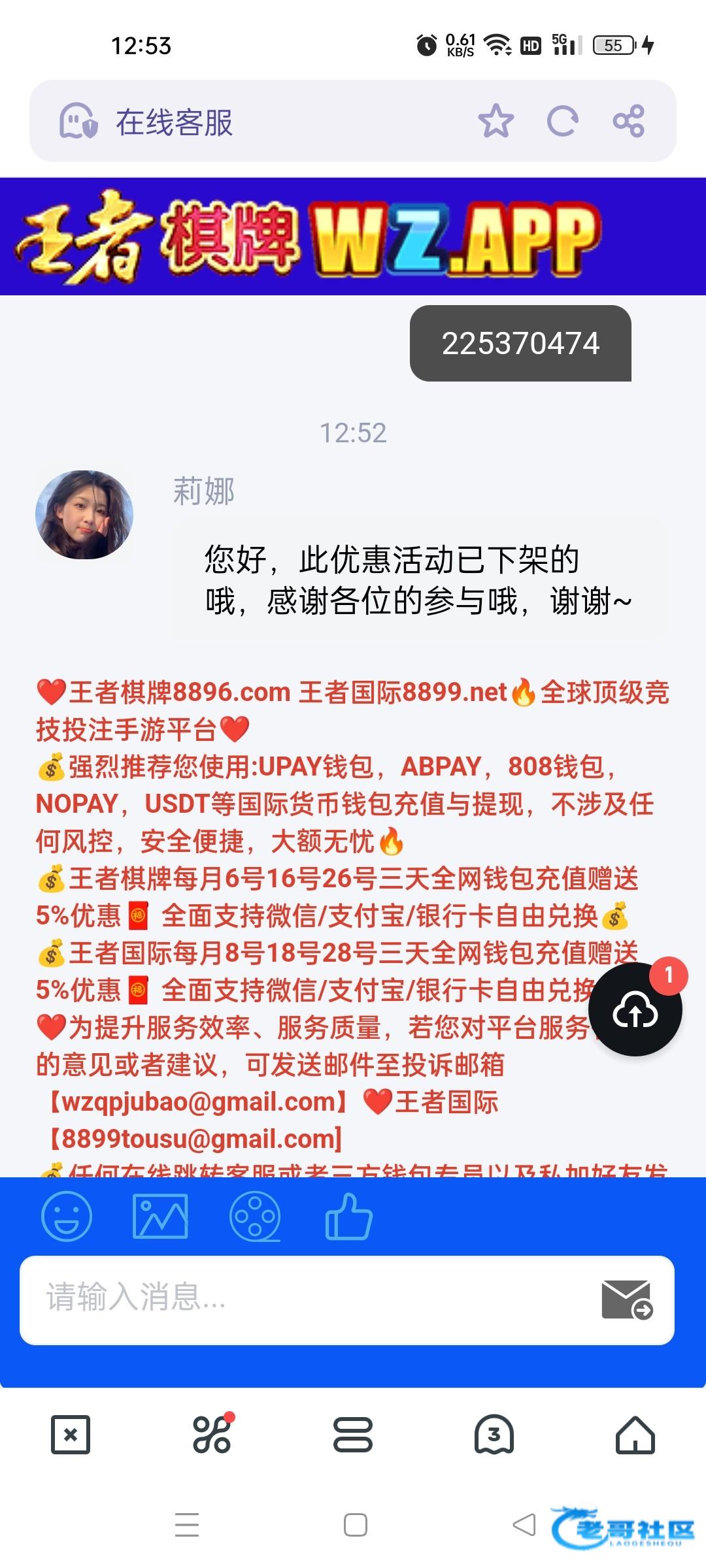Go to the system home screen
Screen dimensions: 706x1568
355,1525
